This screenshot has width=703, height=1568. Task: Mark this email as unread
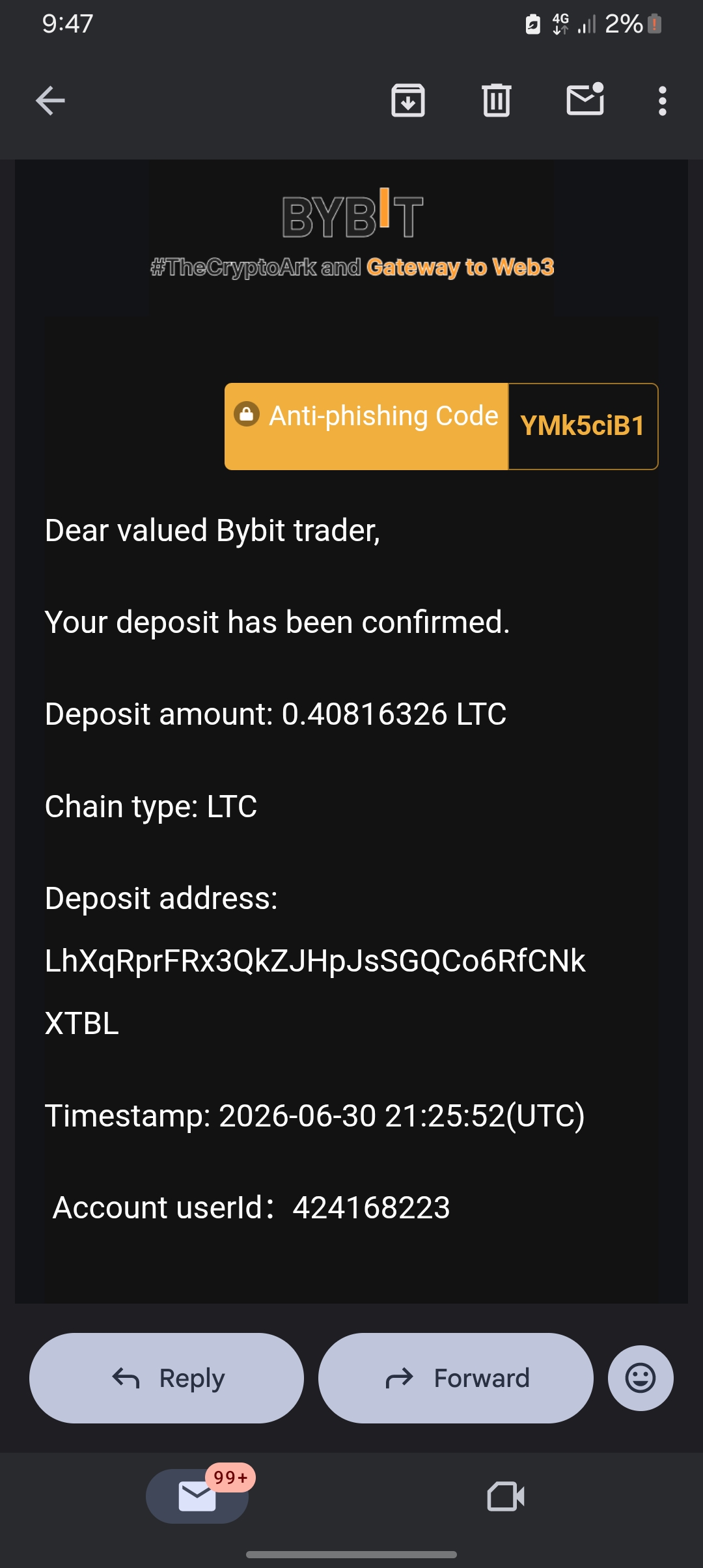(585, 100)
